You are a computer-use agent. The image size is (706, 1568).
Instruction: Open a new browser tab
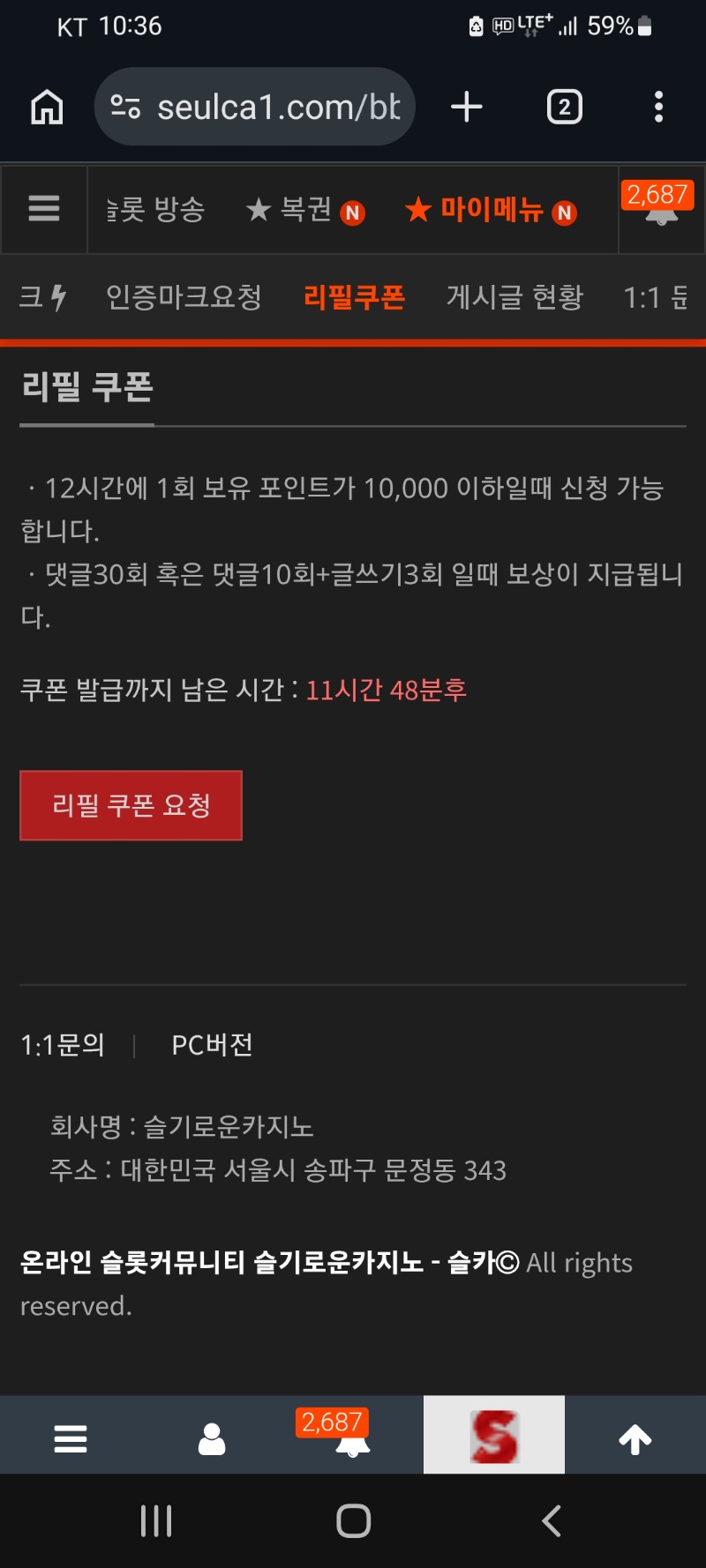466,108
